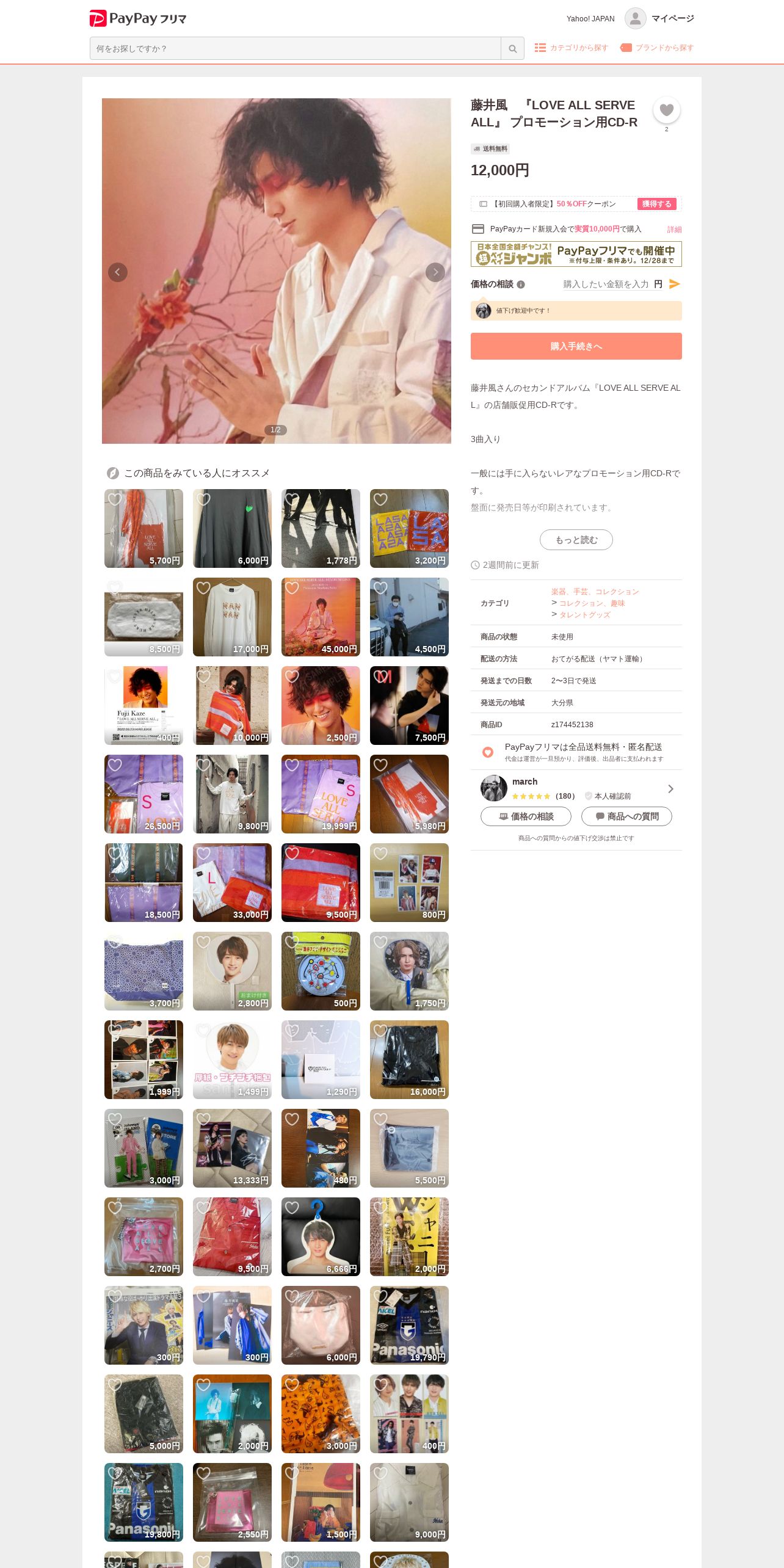The width and height of the screenshot is (784, 1568).
Task: View seller march's profile
Action: click(576, 788)
